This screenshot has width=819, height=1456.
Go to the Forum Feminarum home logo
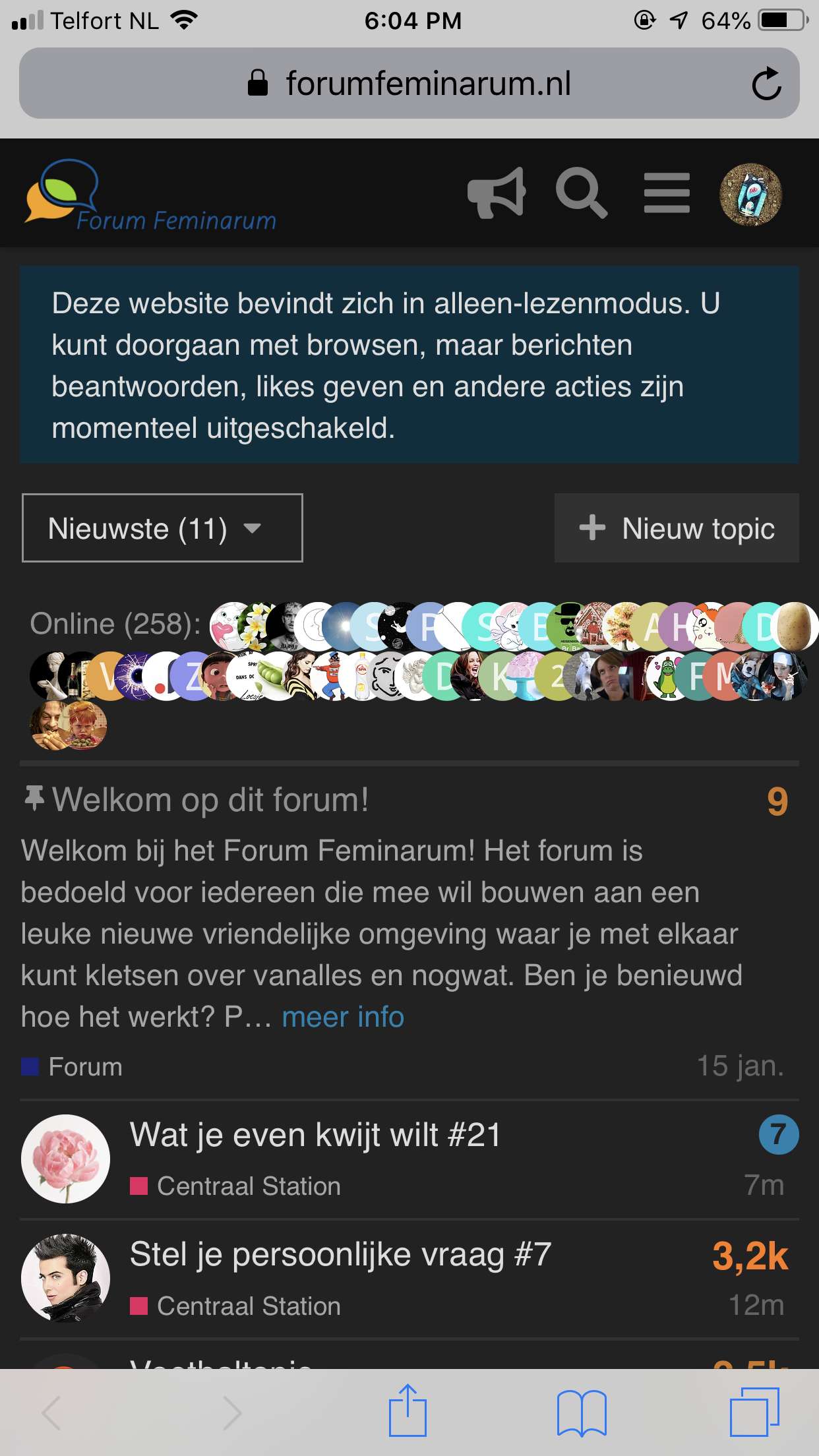[150, 196]
